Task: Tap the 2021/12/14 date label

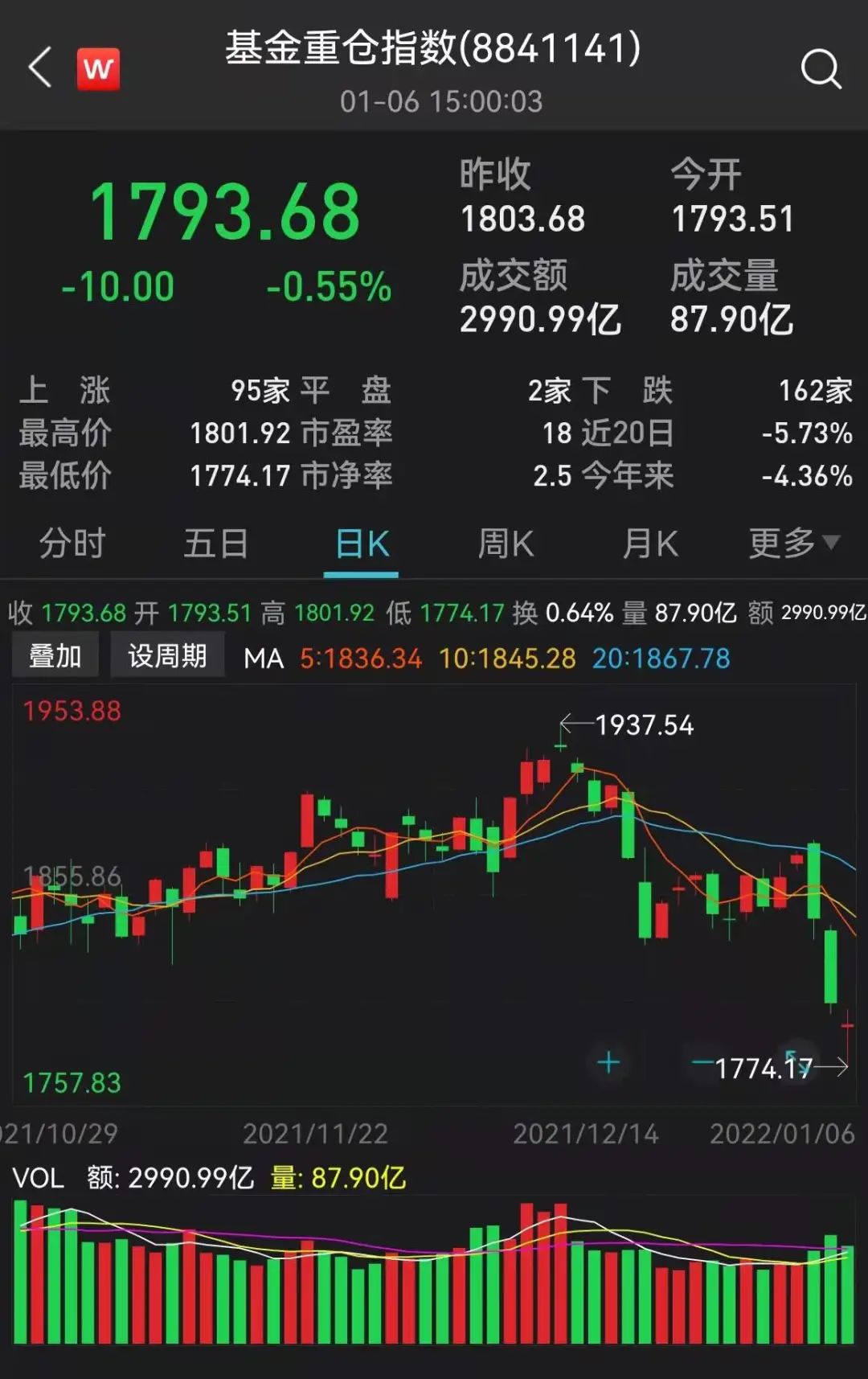Action: pyautogui.click(x=586, y=1133)
